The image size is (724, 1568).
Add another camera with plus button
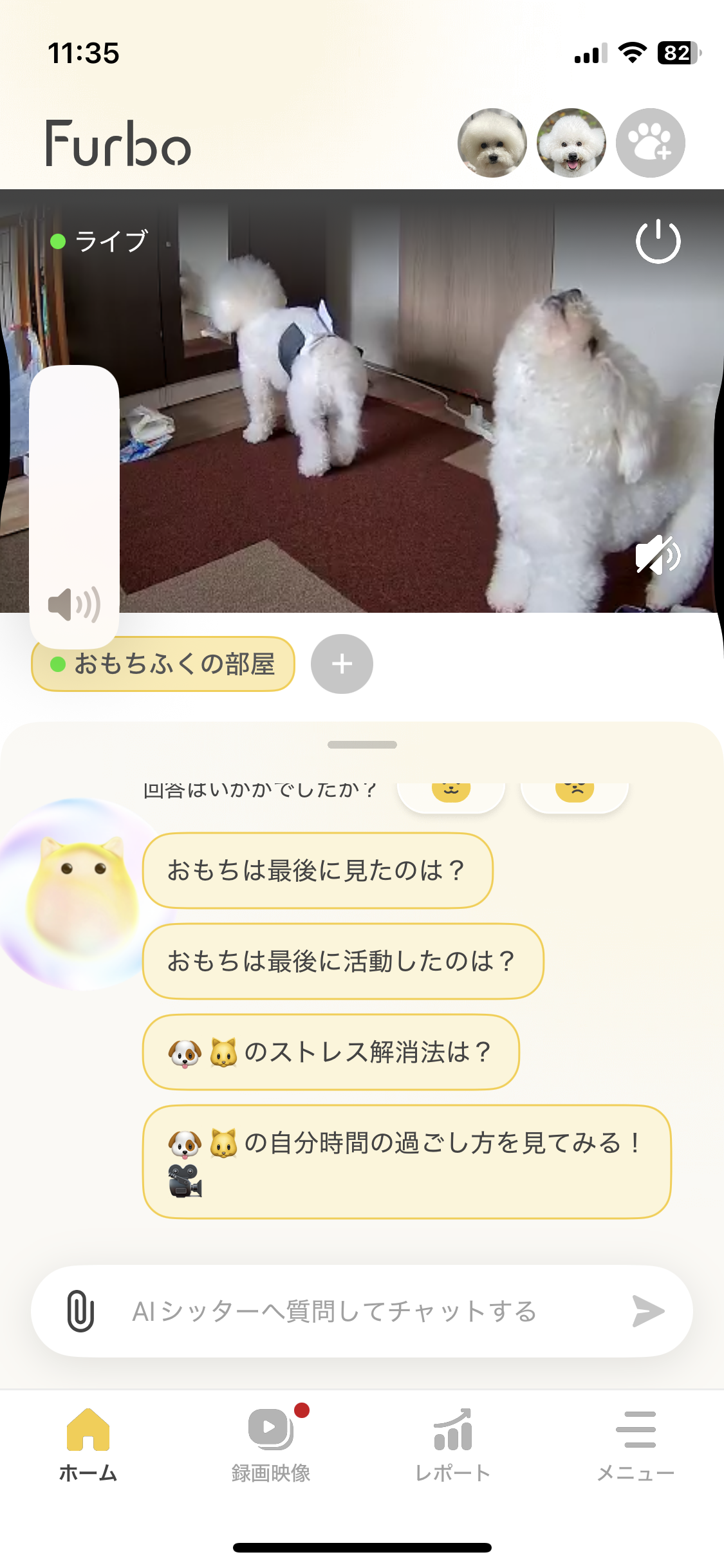(342, 664)
